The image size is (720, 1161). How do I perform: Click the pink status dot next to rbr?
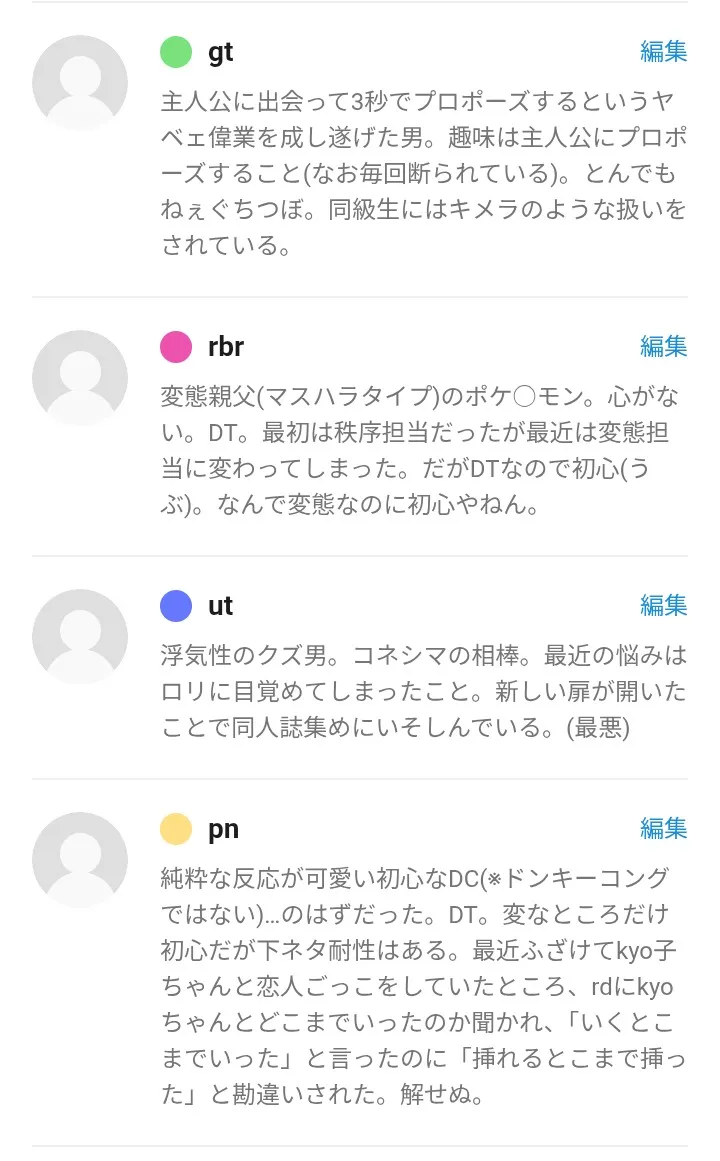point(176,346)
